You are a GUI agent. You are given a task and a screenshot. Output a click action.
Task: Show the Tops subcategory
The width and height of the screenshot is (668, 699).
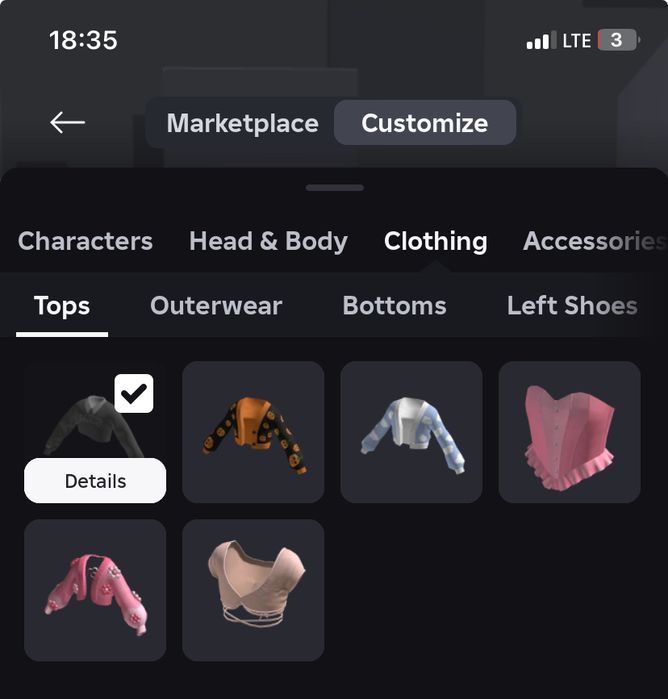(62, 306)
